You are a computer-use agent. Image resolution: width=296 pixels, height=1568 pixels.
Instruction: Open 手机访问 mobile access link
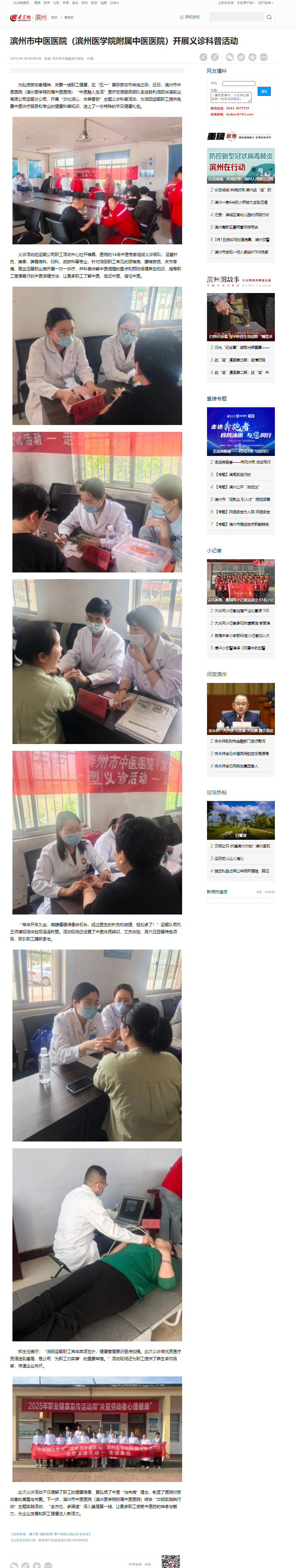tap(190, 17)
